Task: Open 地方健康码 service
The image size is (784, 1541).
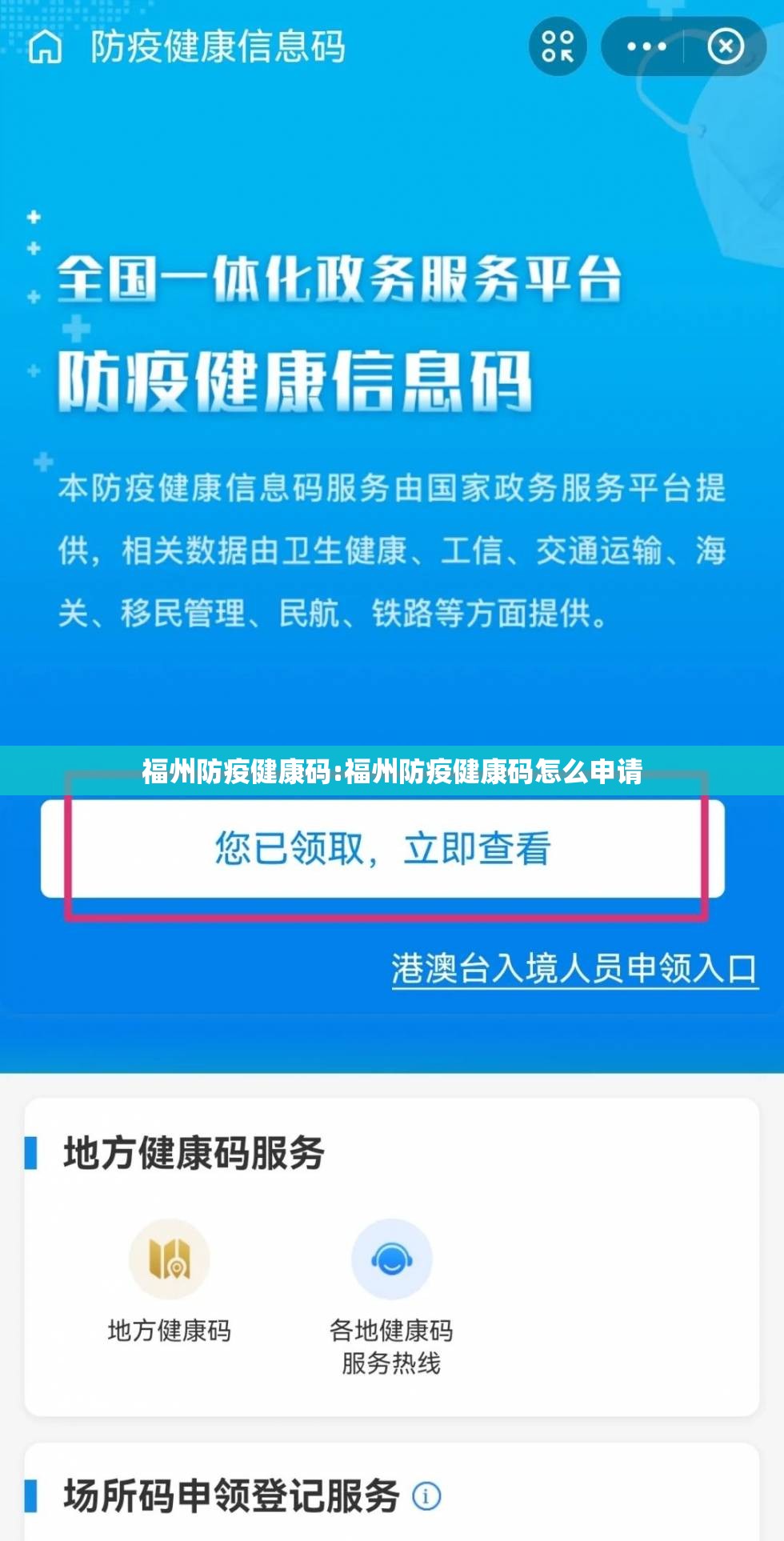Action: tap(170, 1281)
